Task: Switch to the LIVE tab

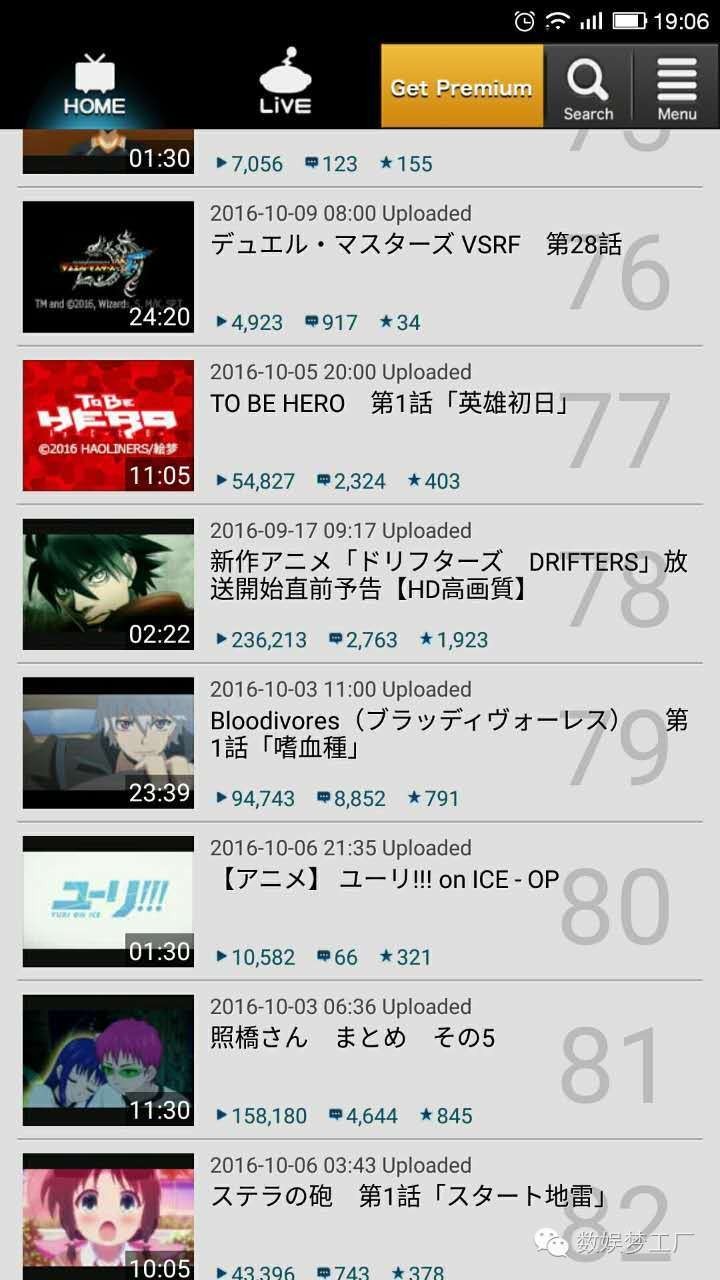Action: pyautogui.click(x=285, y=86)
